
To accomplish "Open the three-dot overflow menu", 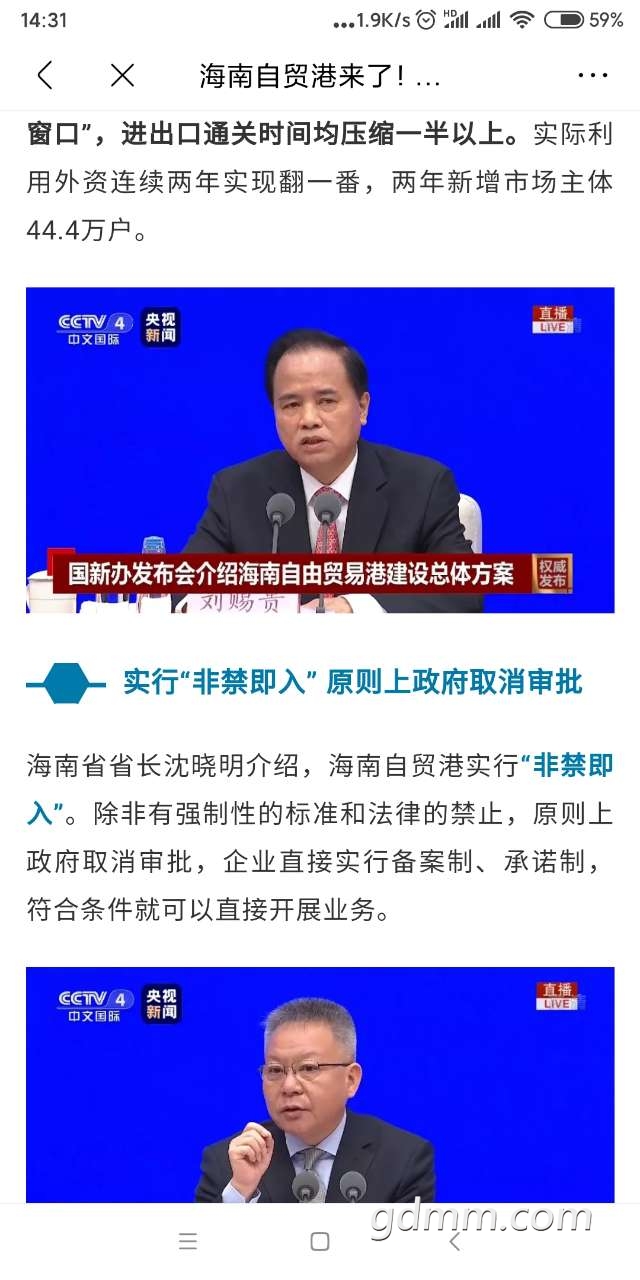I will pos(593,75).
